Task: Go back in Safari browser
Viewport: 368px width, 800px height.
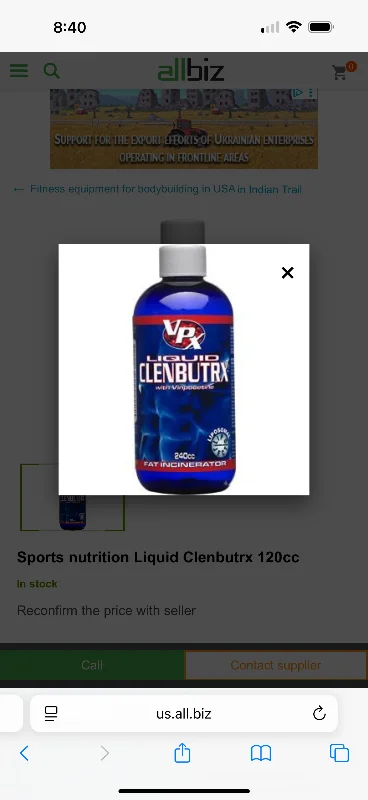Action: tap(23, 753)
